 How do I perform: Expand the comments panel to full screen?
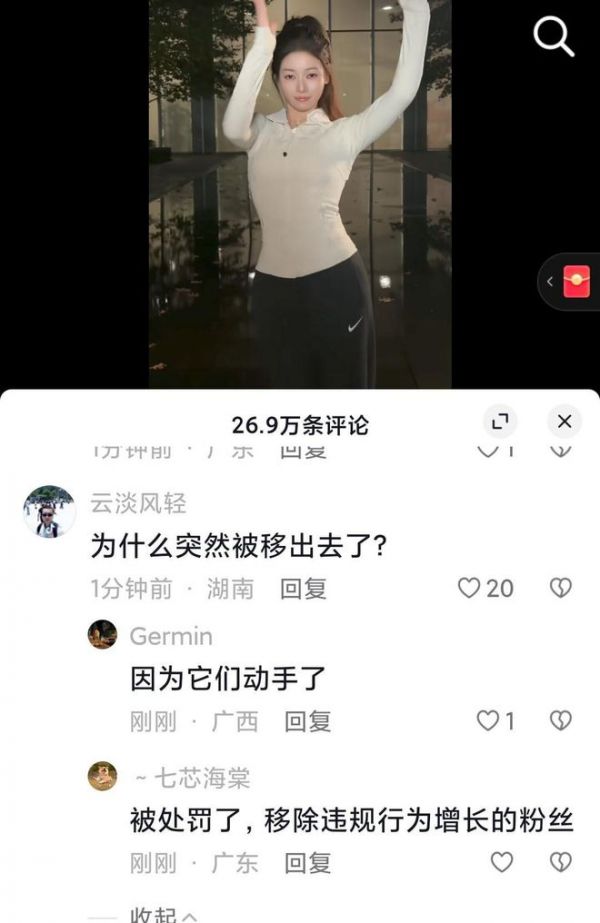pyautogui.click(x=499, y=422)
